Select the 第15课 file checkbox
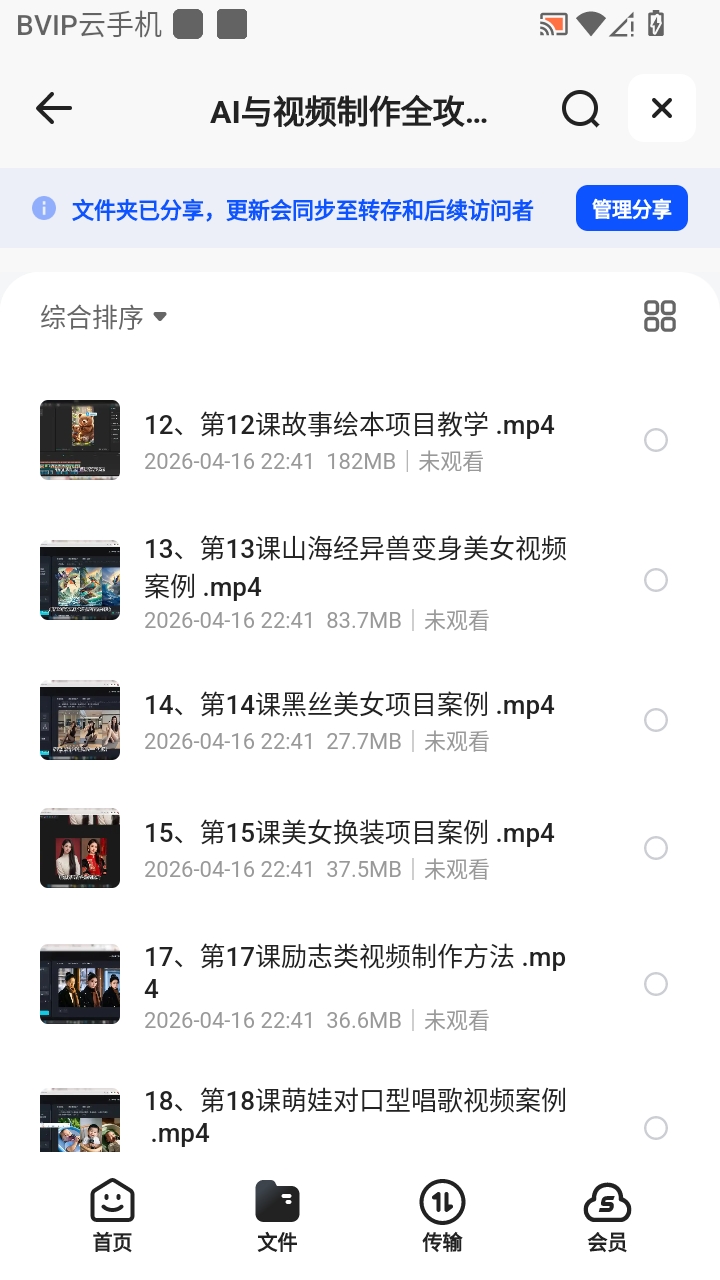The height and width of the screenshot is (1280, 720). [x=656, y=848]
